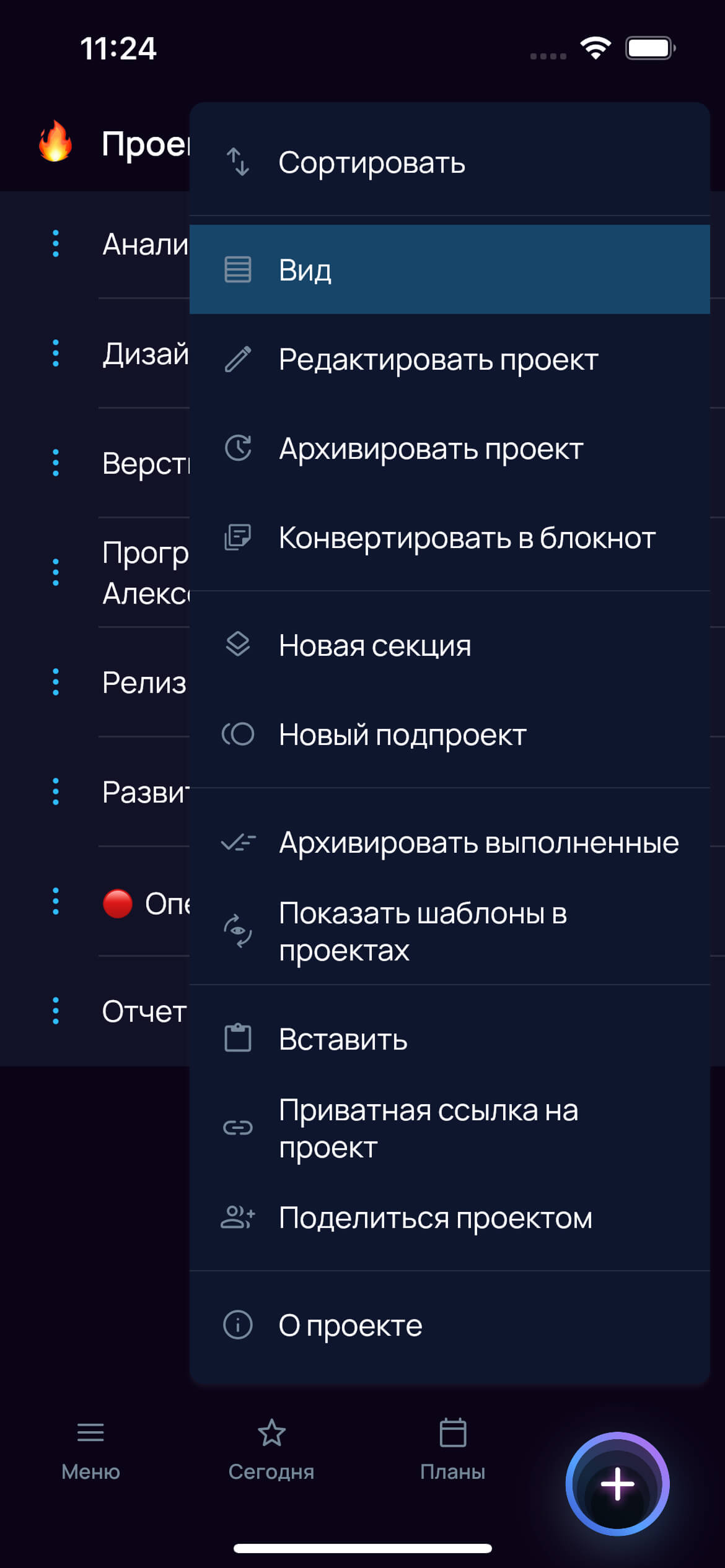The width and height of the screenshot is (725, 1568).
Task: Open three-dot options for Отчет task
Action: 56,1011
